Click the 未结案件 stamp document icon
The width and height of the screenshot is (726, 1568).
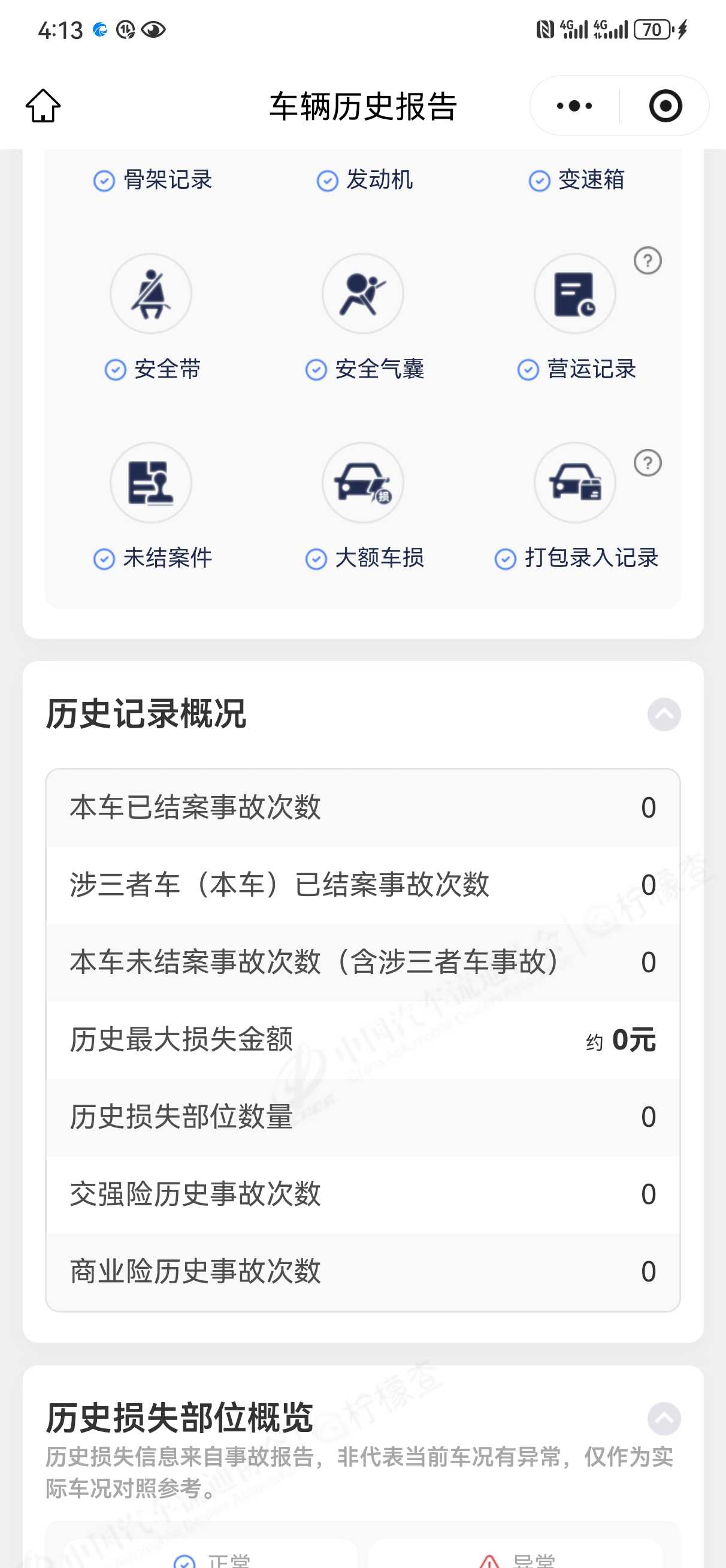click(151, 483)
